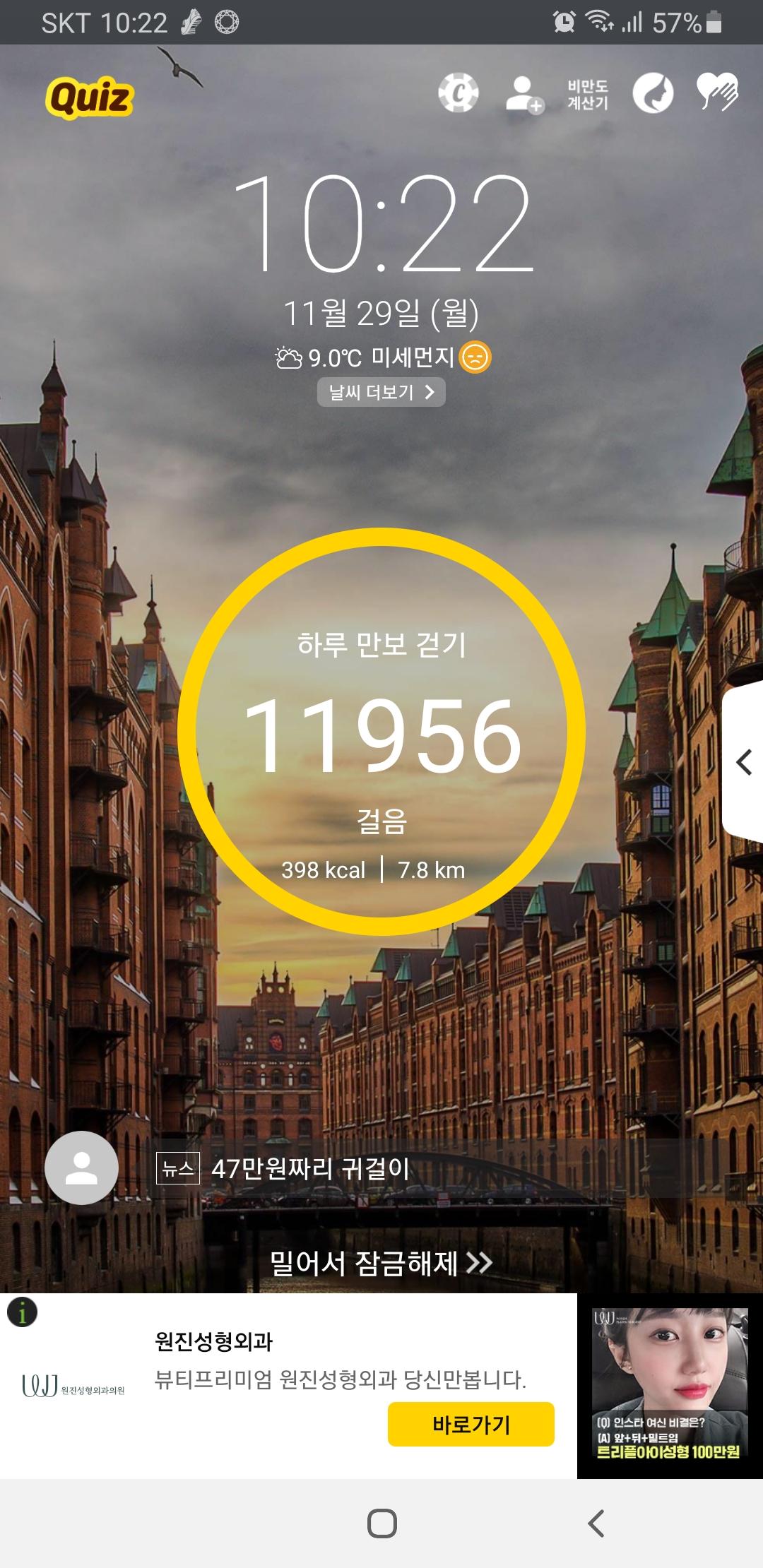This screenshot has width=763, height=1568.
Task: Expand the side panel arrow
Action: pos(744,762)
